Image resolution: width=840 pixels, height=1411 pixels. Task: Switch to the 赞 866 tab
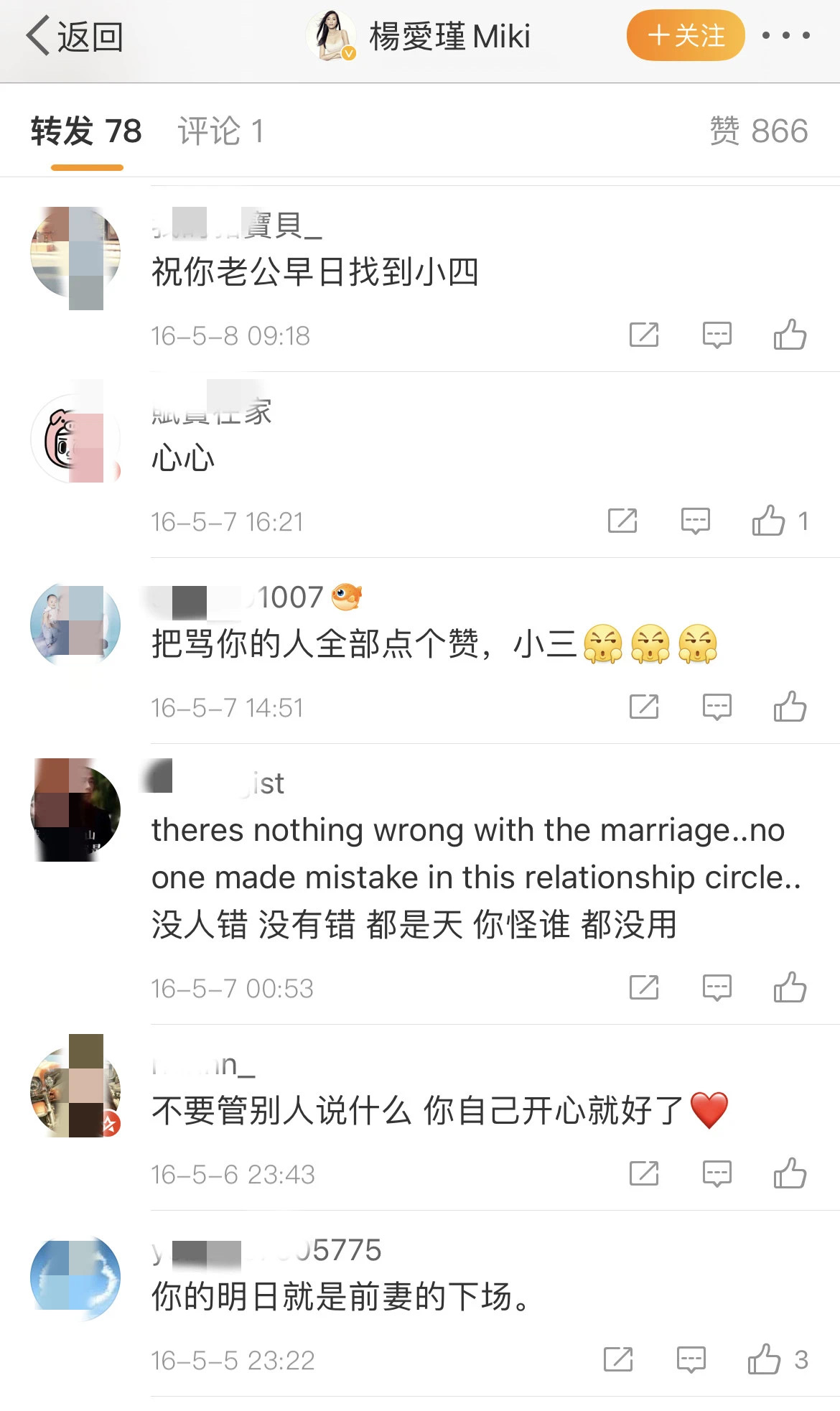click(758, 131)
